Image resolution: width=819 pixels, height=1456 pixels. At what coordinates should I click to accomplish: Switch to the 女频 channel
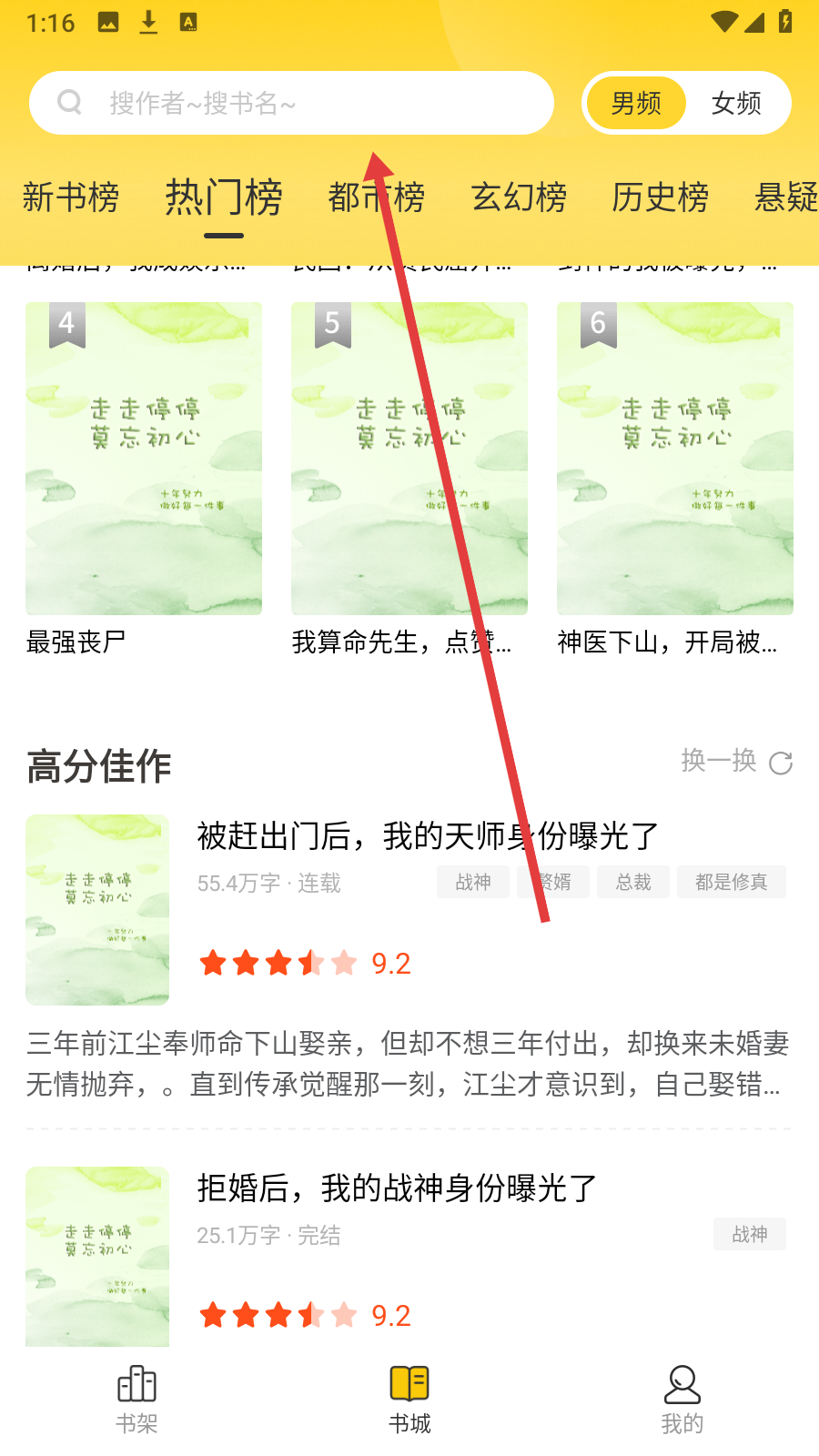pyautogui.click(x=736, y=103)
